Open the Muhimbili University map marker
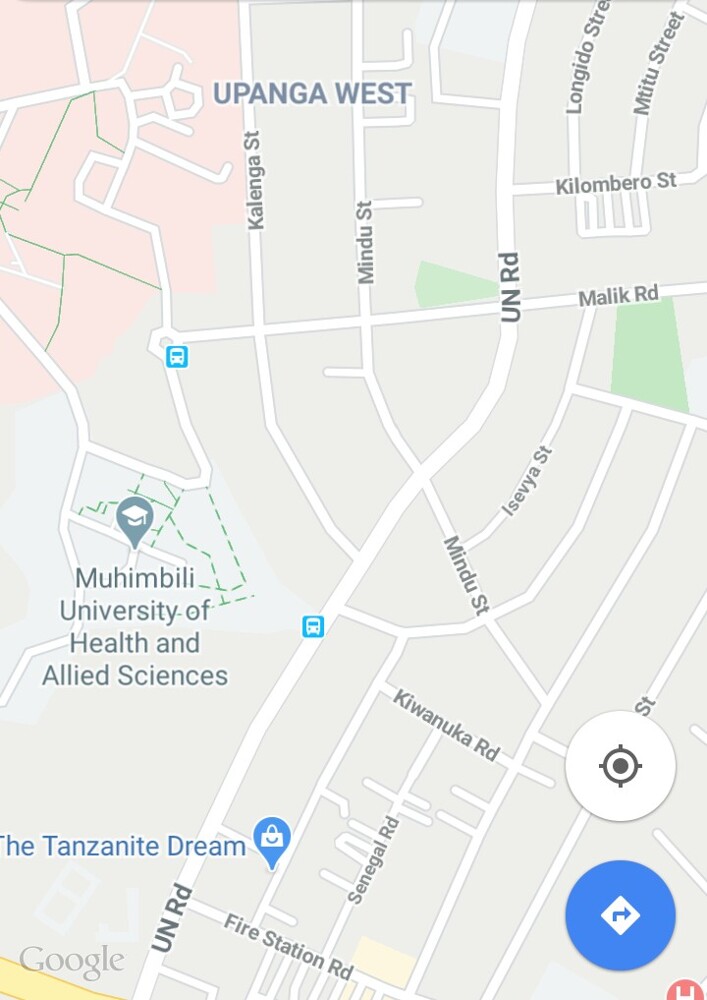707x1000 pixels. [x=134, y=521]
